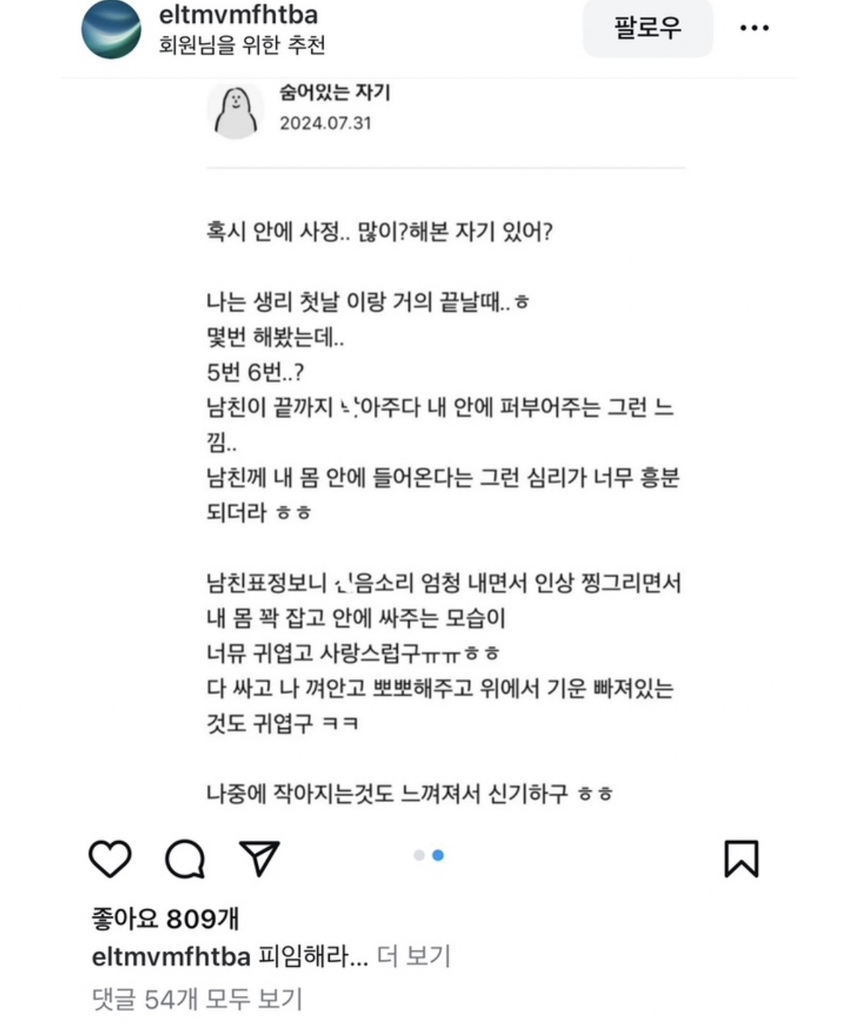Screen dimensions: 858x1024
Task: Open the list of 809 likes
Action: click(165, 917)
